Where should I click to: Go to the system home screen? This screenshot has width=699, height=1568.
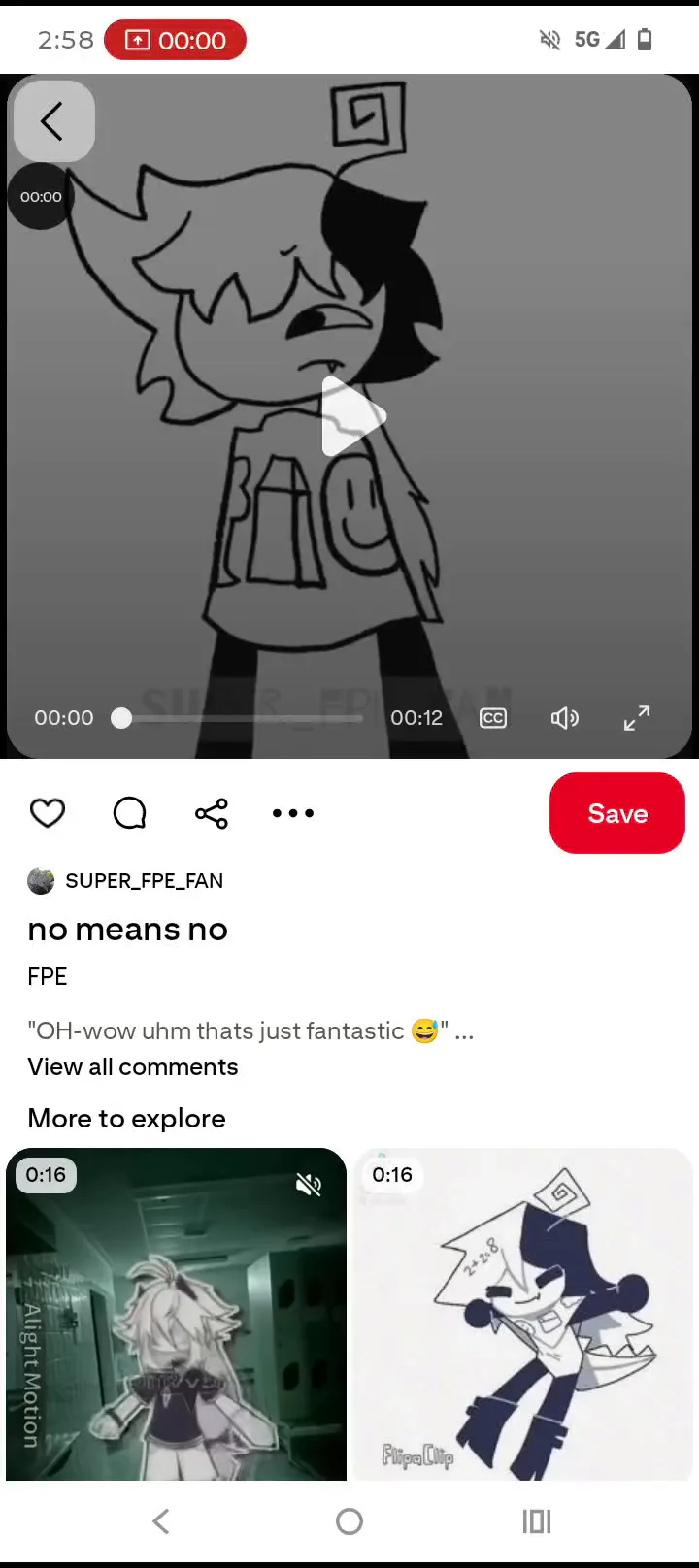[349, 1521]
